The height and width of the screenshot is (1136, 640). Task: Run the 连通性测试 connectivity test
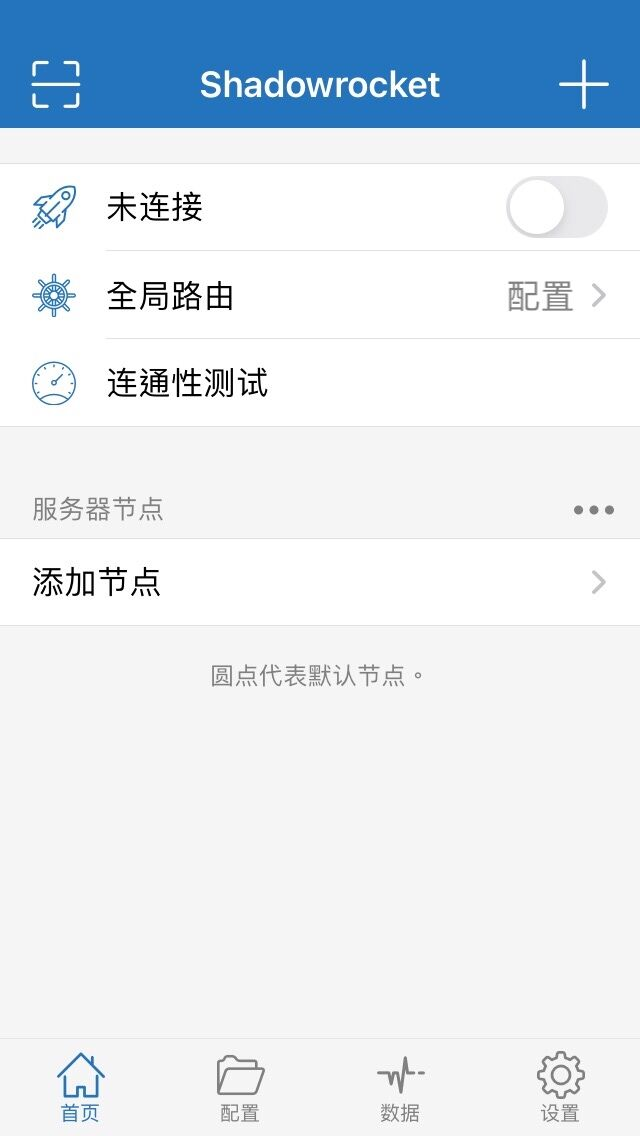(x=320, y=383)
